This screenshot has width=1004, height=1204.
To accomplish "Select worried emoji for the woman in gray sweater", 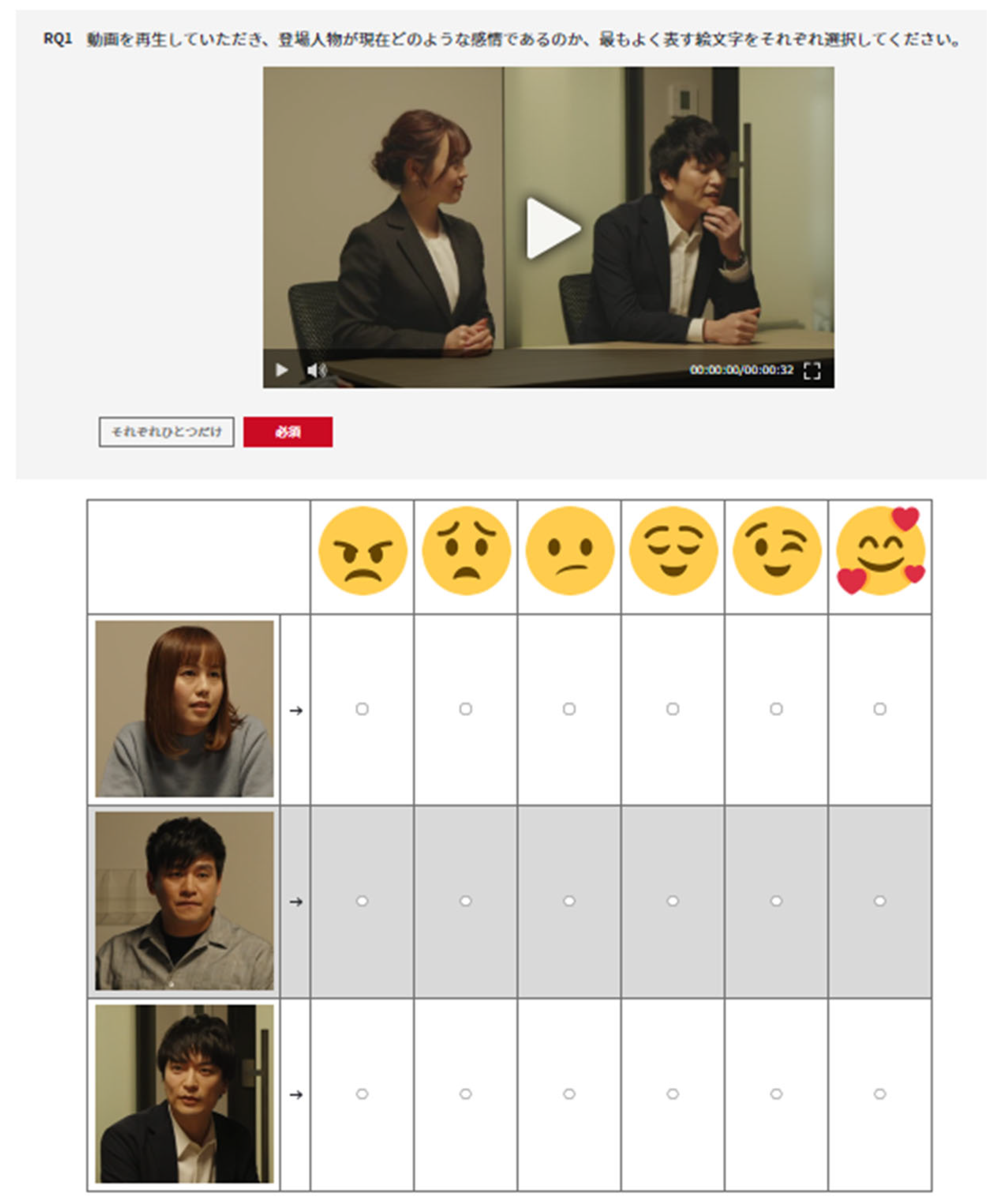I will [x=466, y=709].
